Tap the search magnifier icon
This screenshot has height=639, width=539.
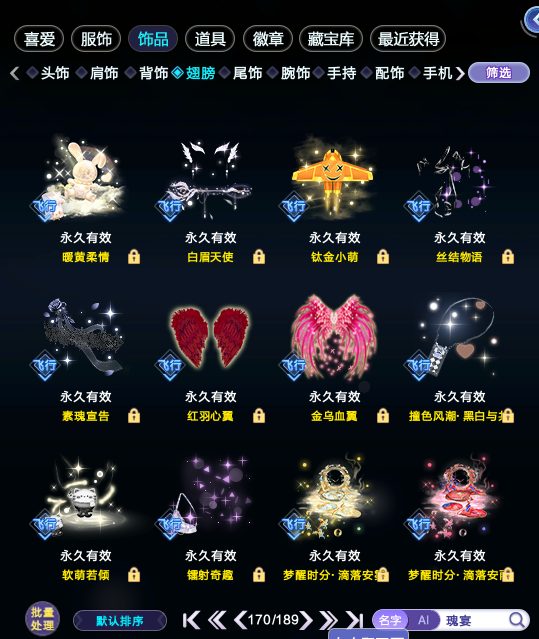coord(517,620)
